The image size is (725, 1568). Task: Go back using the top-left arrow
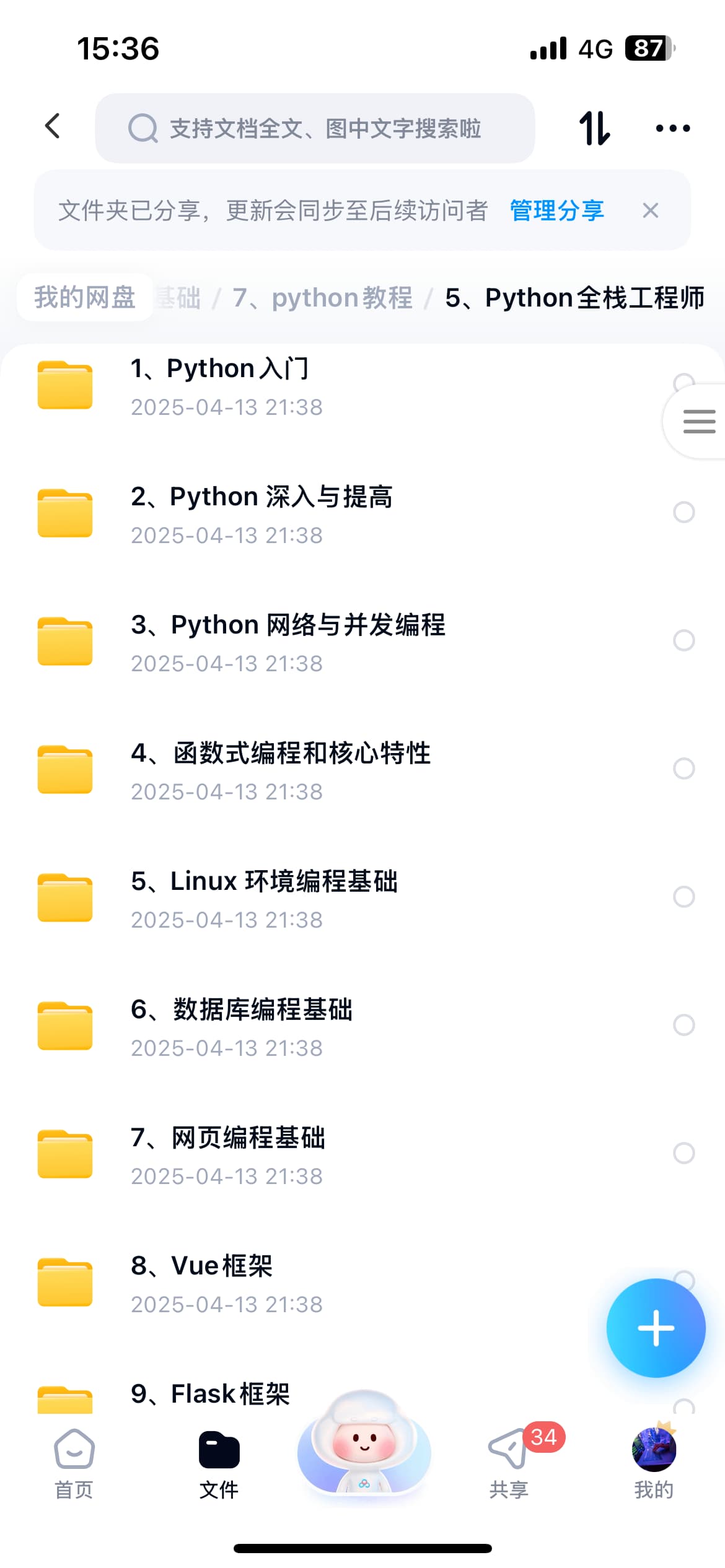(53, 126)
